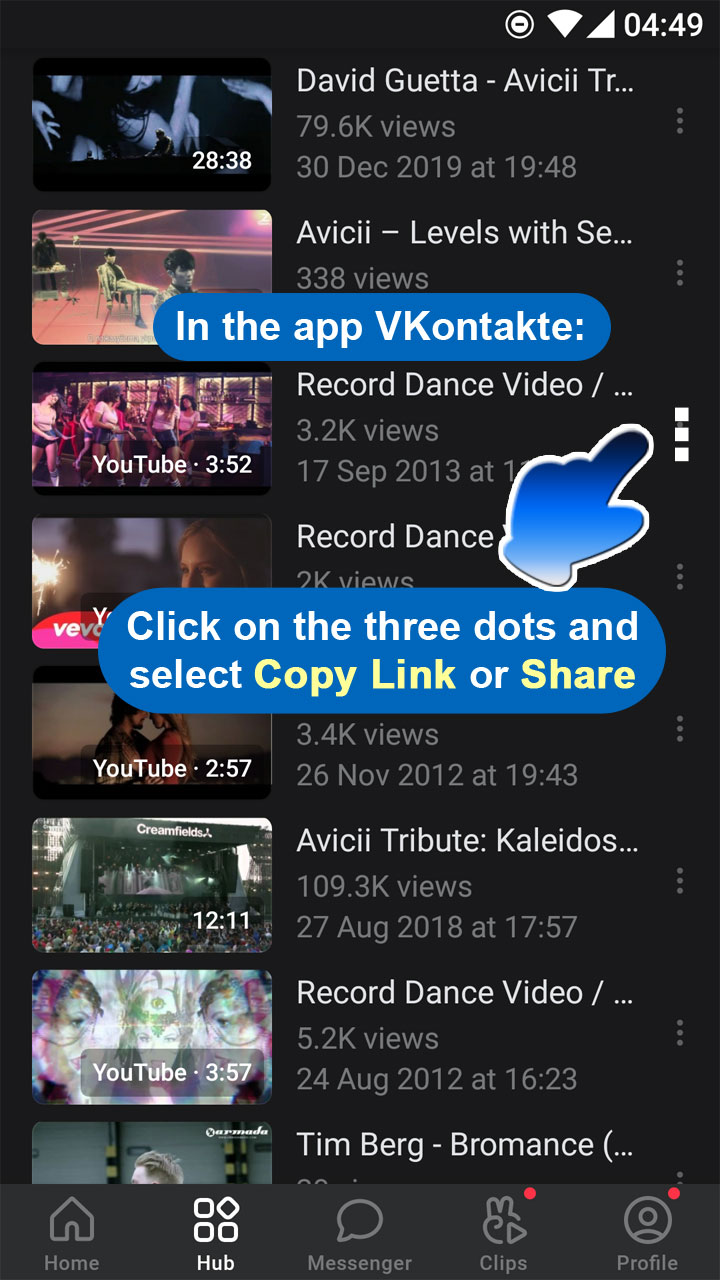Image resolution: width=720 pixels, height=1280 pixels.
Task: Open the three-dot menu for Record Dance Video
Action: click(680, 433)
